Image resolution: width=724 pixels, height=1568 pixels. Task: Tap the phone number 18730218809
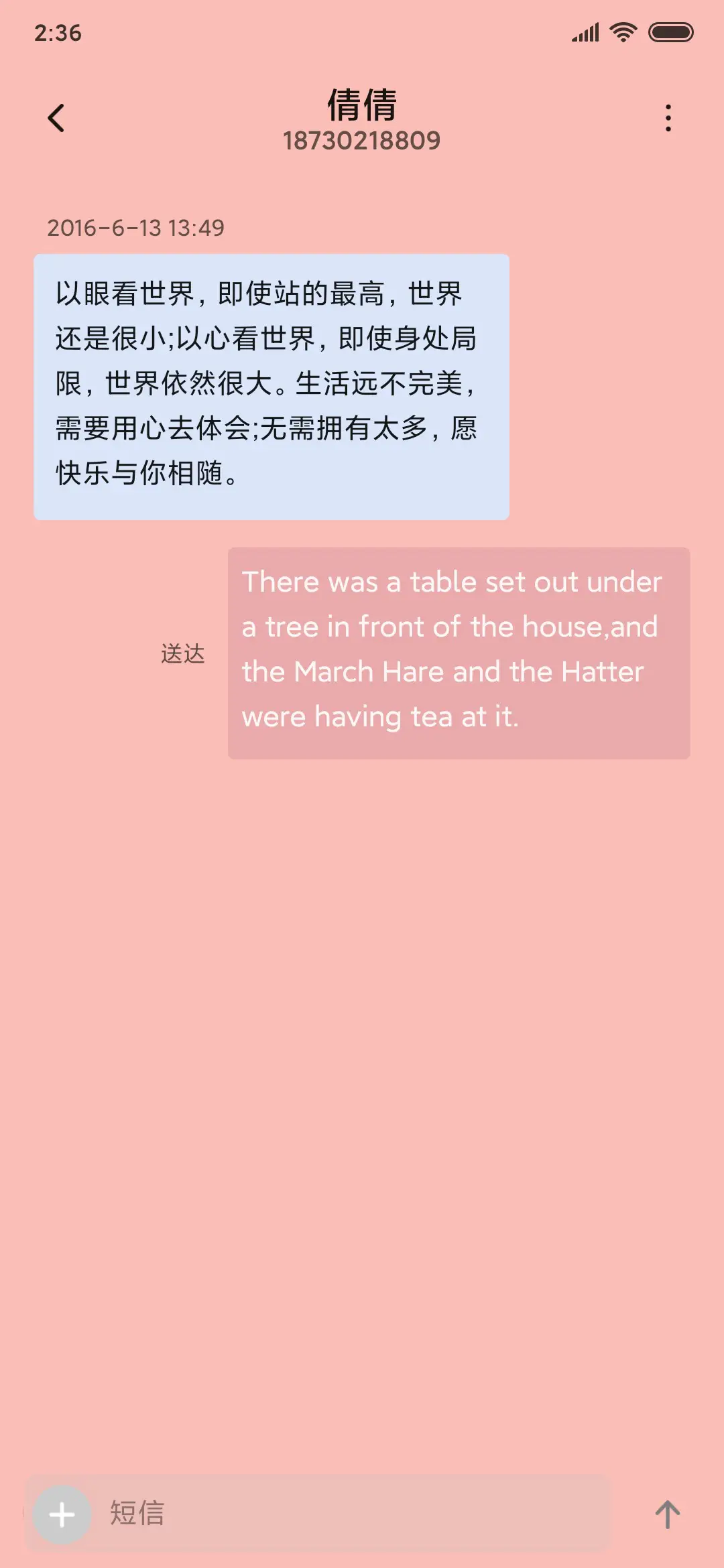coord(362,141)
